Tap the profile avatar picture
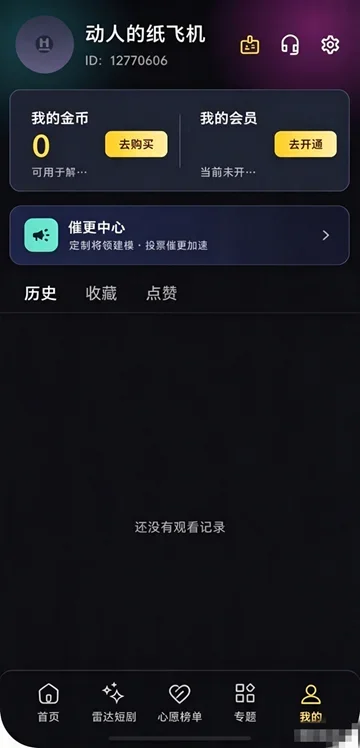Screen dimensions: 360x748 pos(45,44)
